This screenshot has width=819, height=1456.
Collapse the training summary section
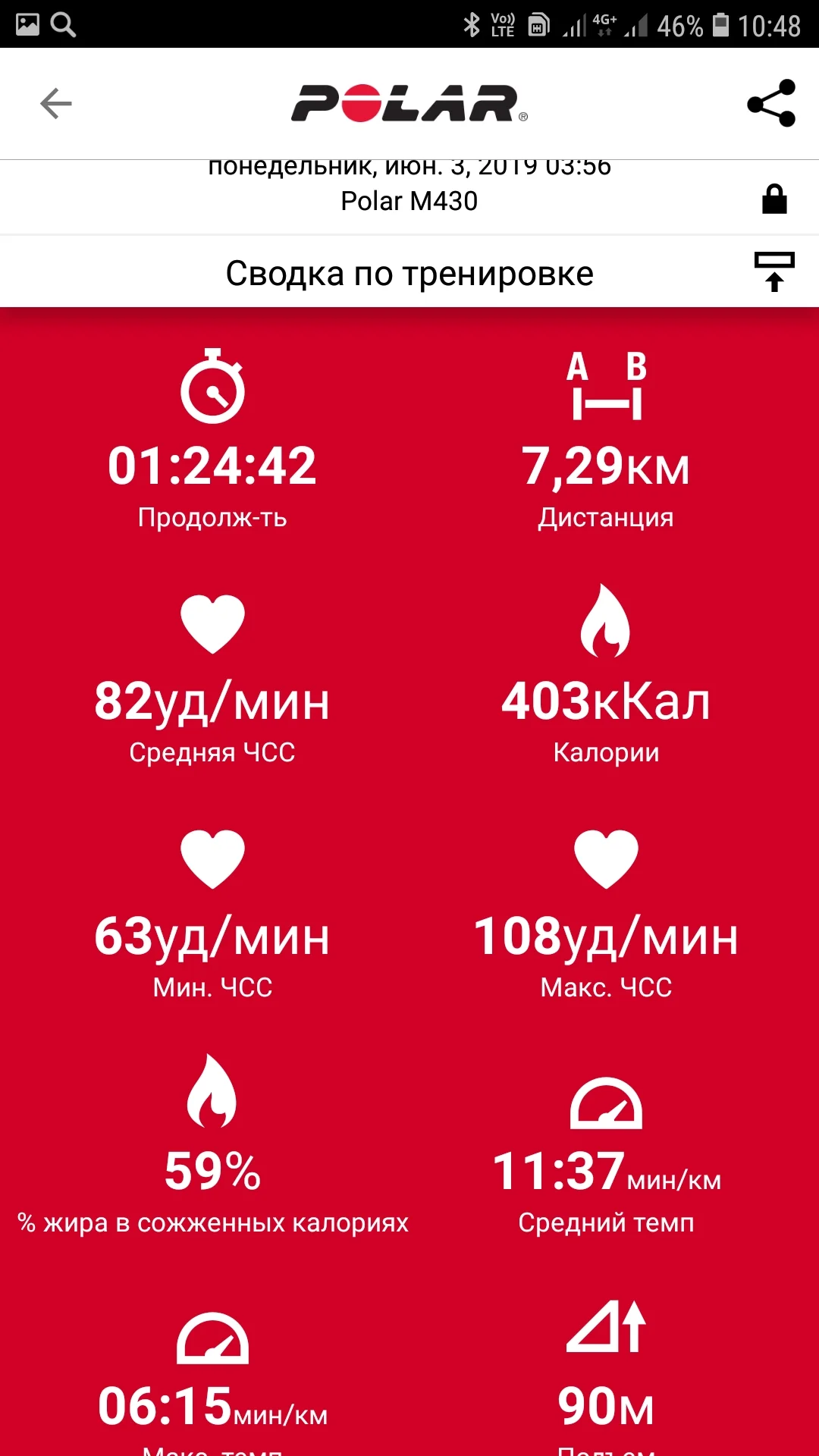point(773,272)
